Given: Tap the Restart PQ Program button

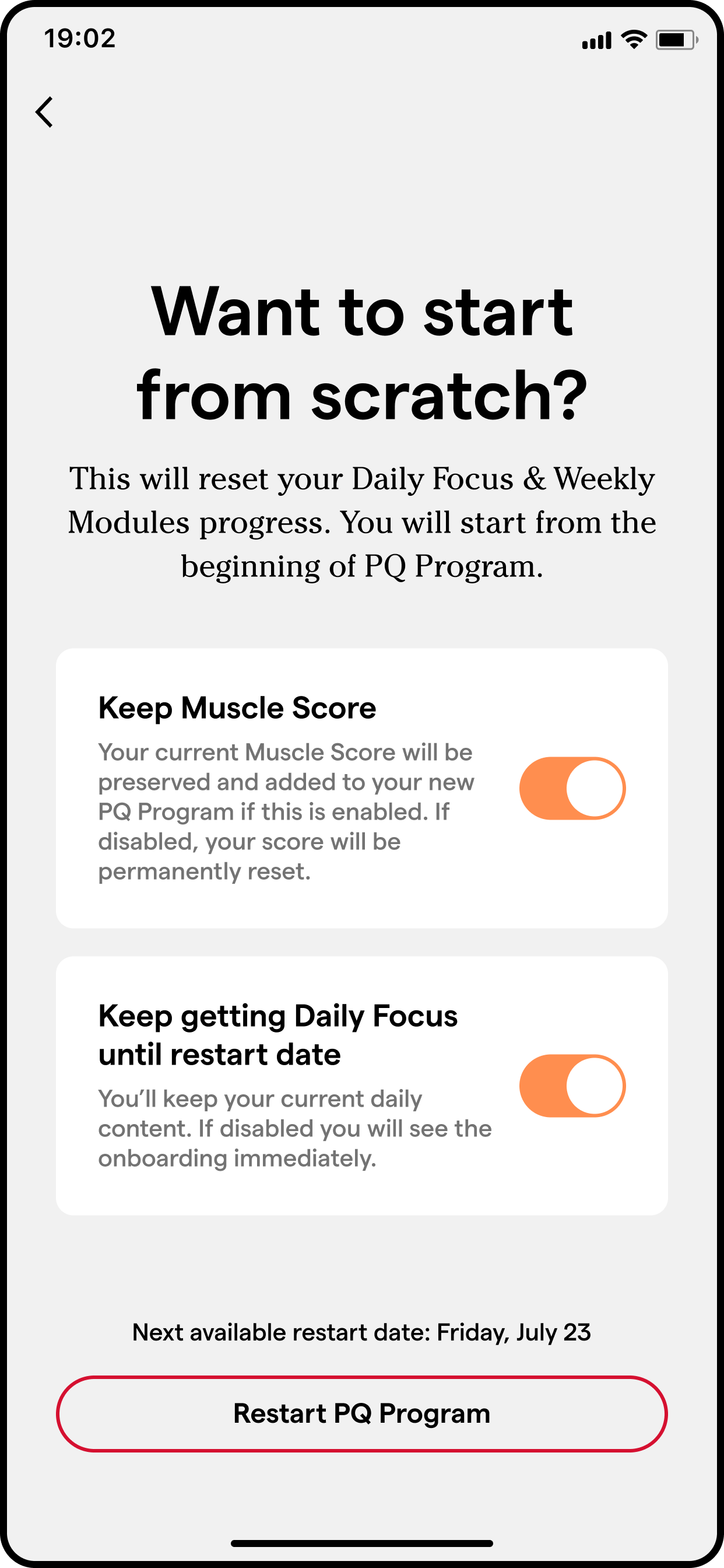Looking at the screenshot, I should 361,1413.
